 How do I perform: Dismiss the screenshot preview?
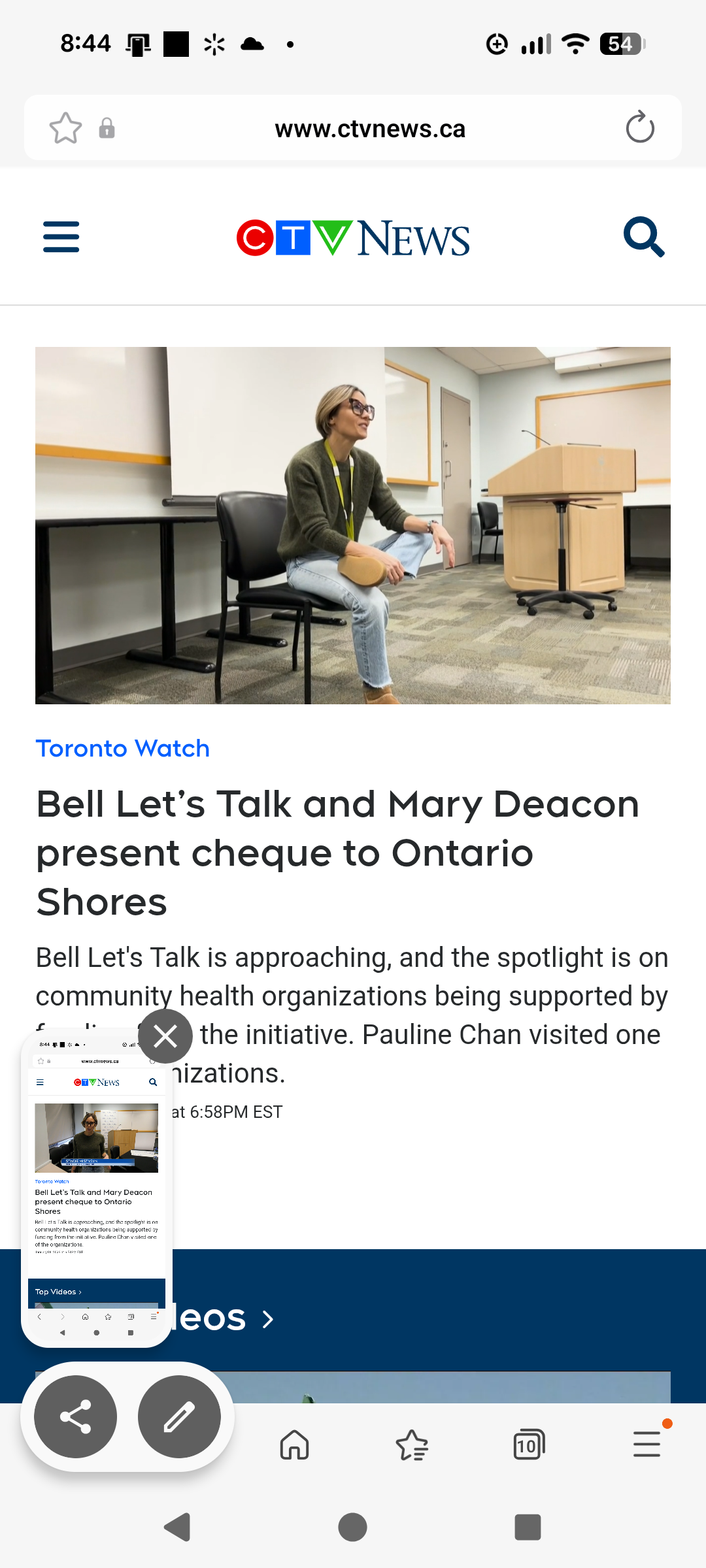click(165, 1036)
